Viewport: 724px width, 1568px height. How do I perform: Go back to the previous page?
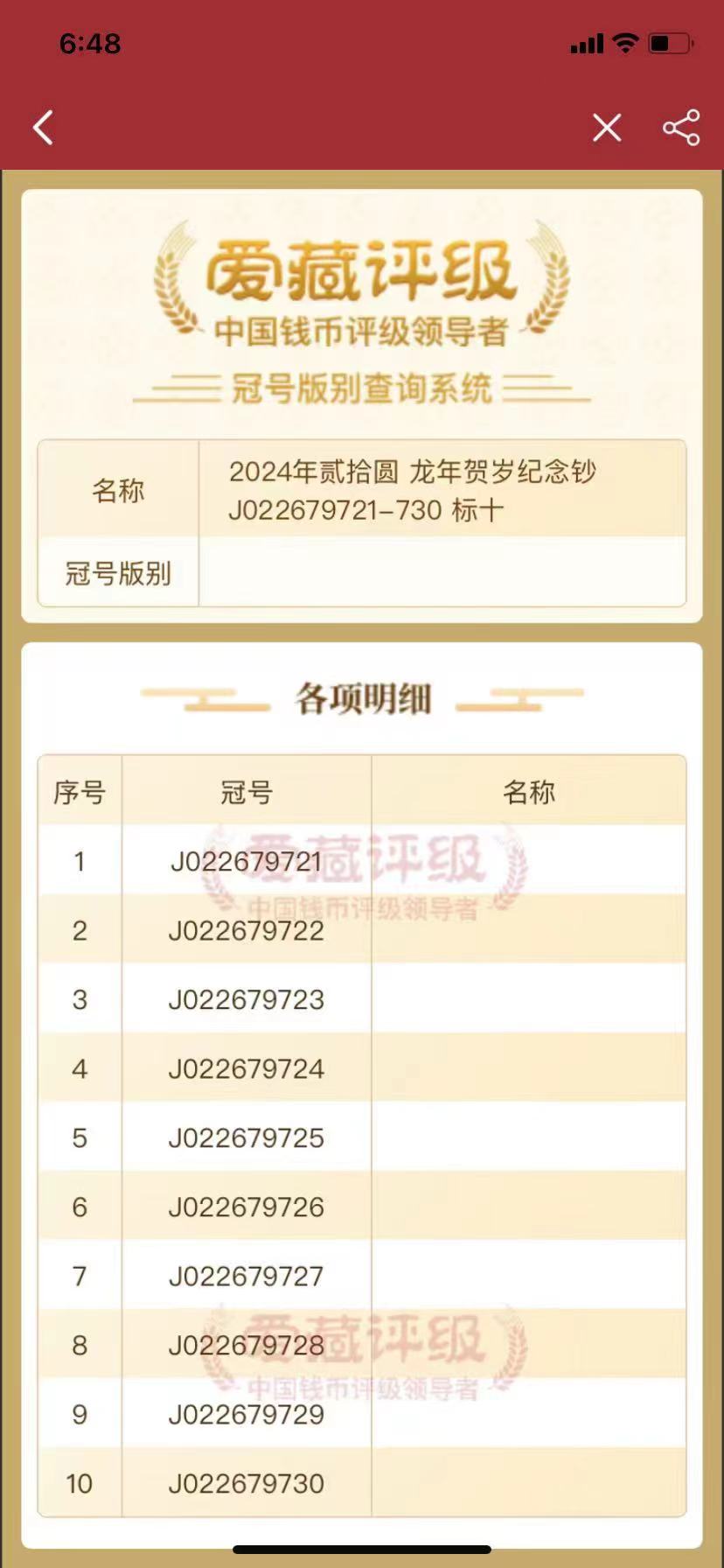(x=44, y=128)
